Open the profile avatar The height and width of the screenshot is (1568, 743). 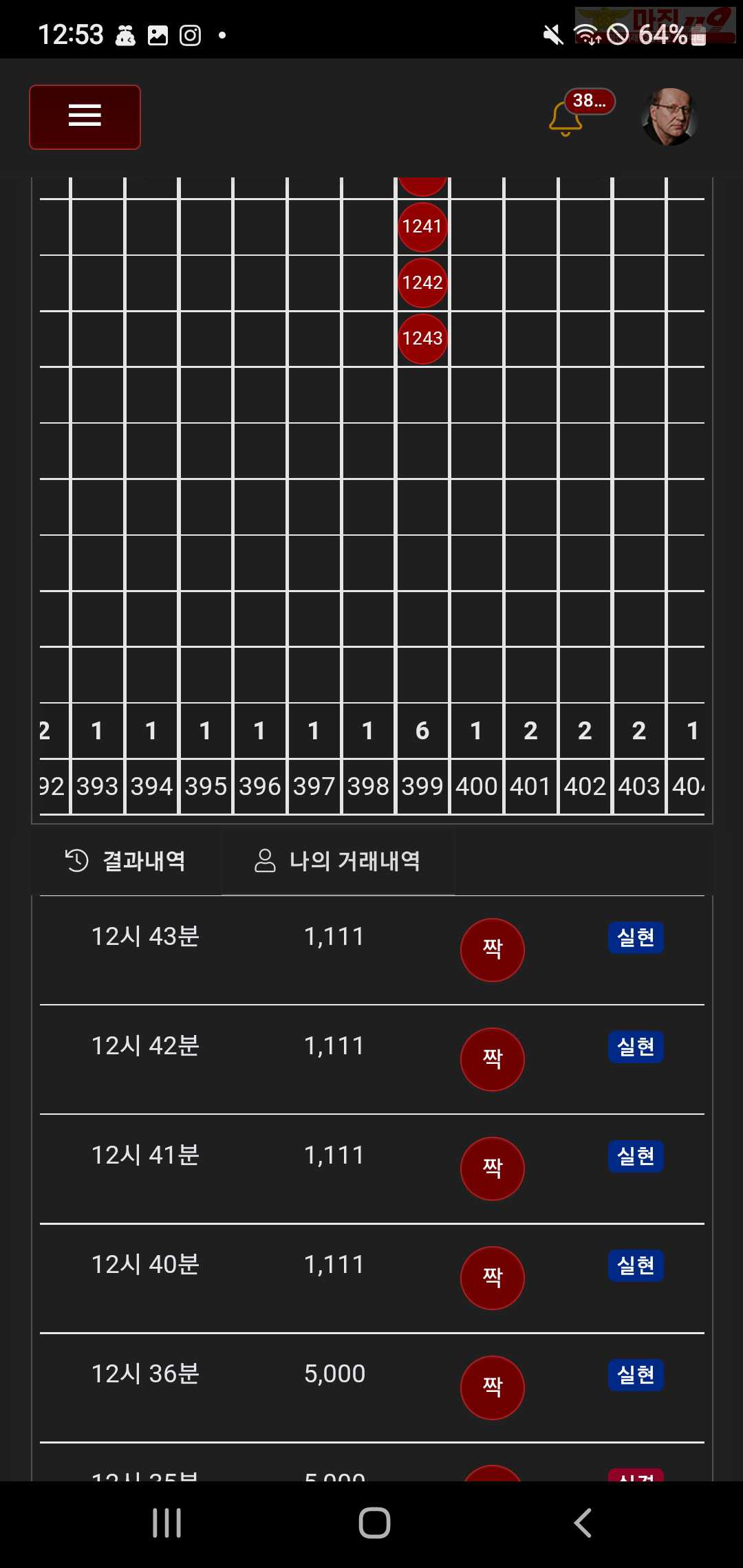pyautogui.click(x=669, y=117)
